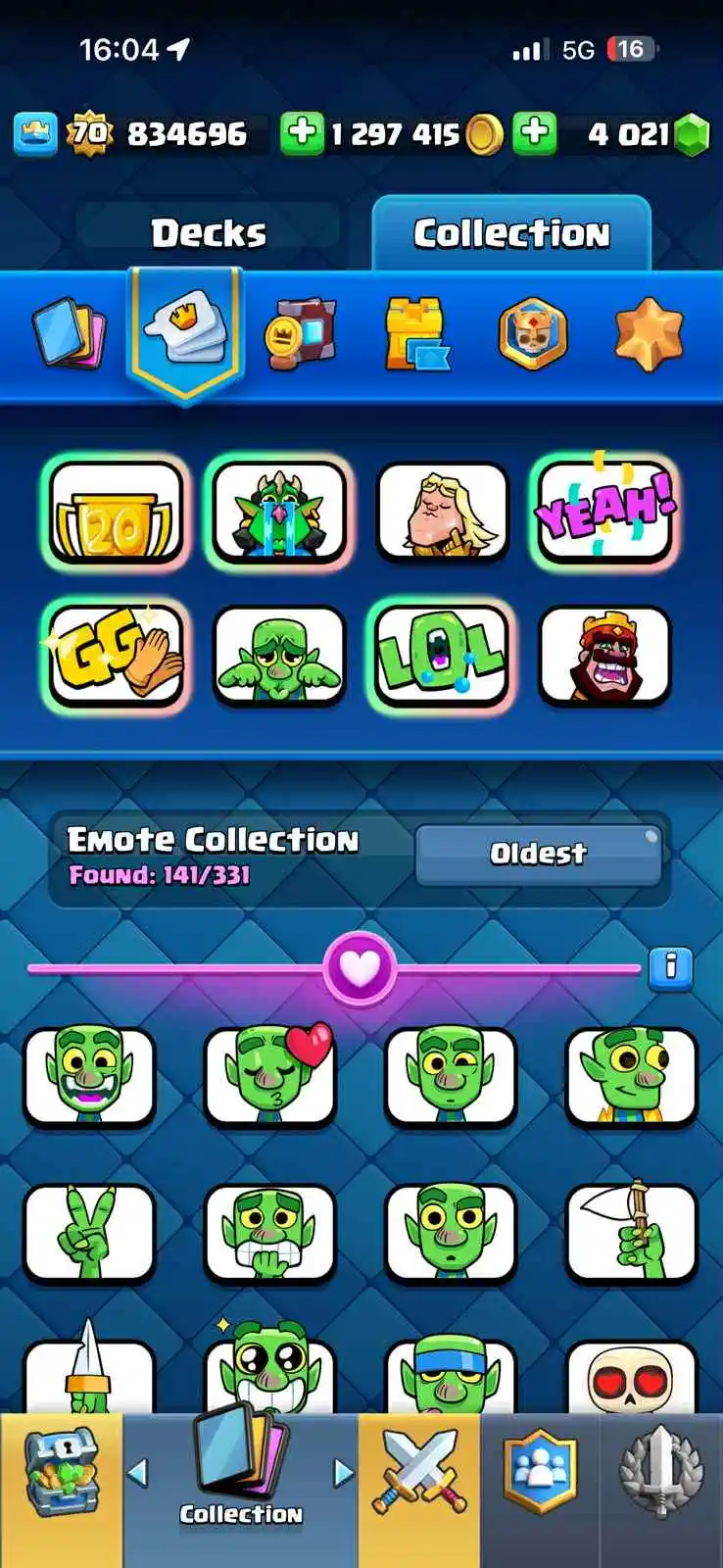Open the battle banners tab
The width and height of the screenshot is (723, 1568).
[x=300, y=335]
